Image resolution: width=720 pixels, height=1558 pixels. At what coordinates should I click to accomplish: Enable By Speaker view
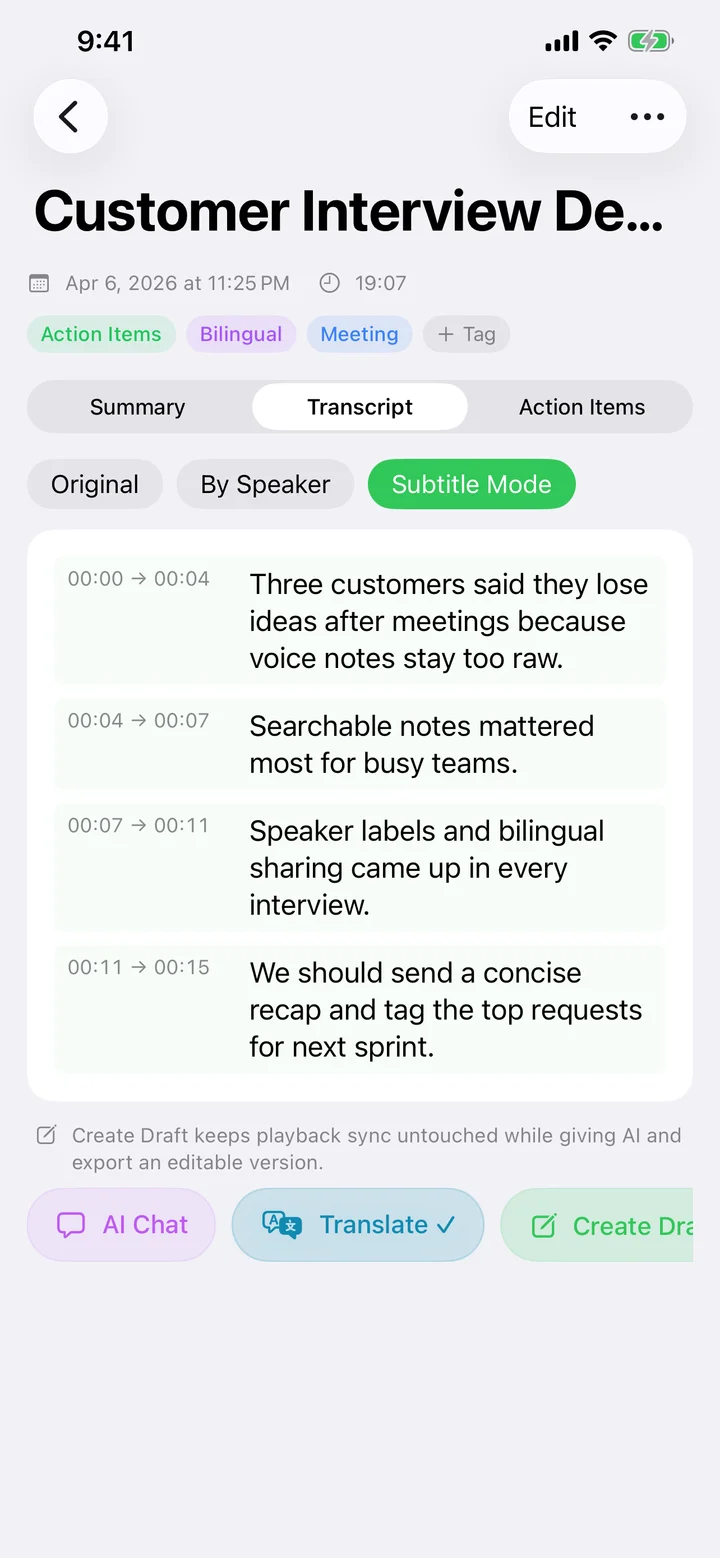coord(265,484)
